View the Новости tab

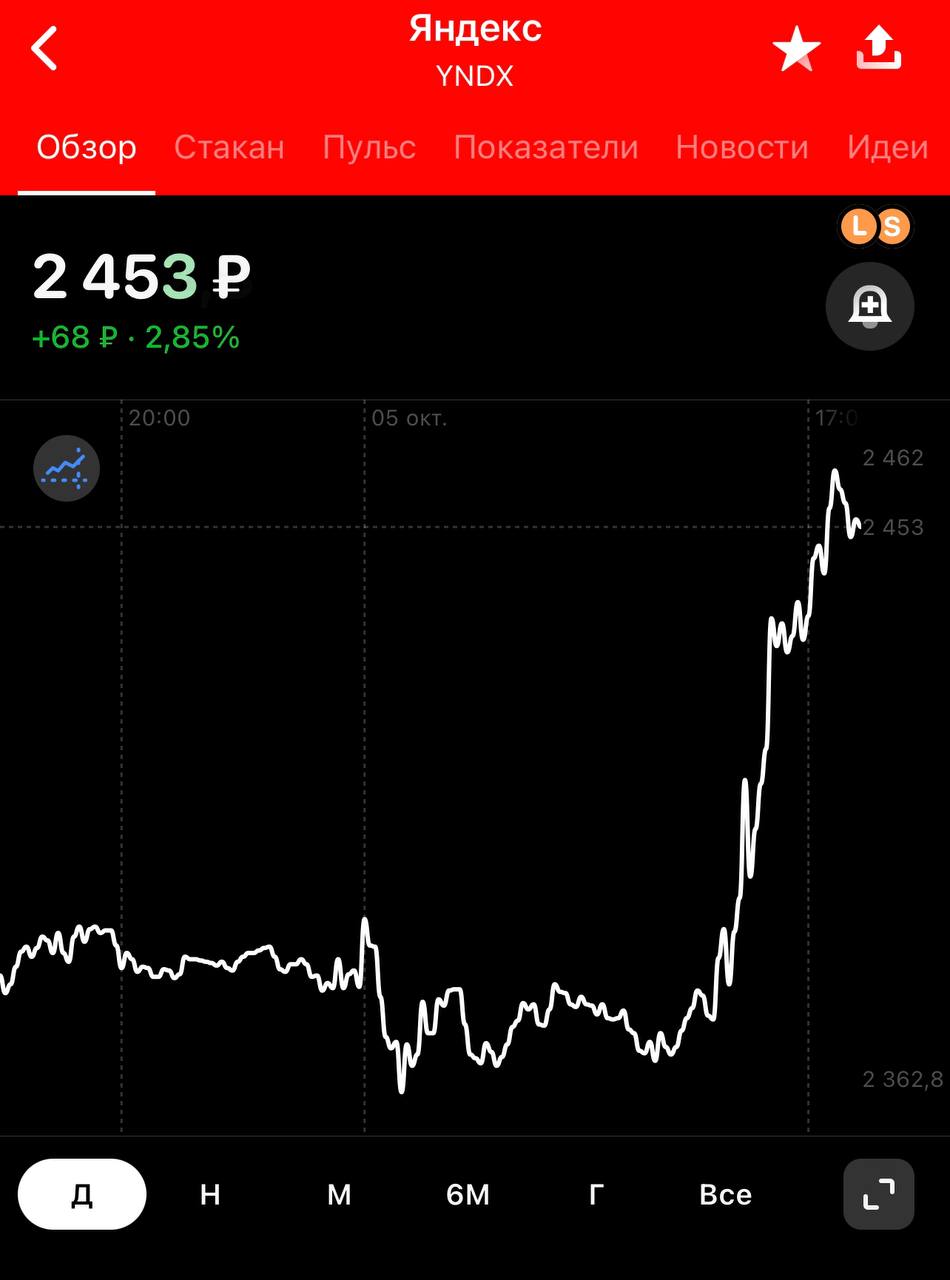pyautogui.click(x=742, y=148)
